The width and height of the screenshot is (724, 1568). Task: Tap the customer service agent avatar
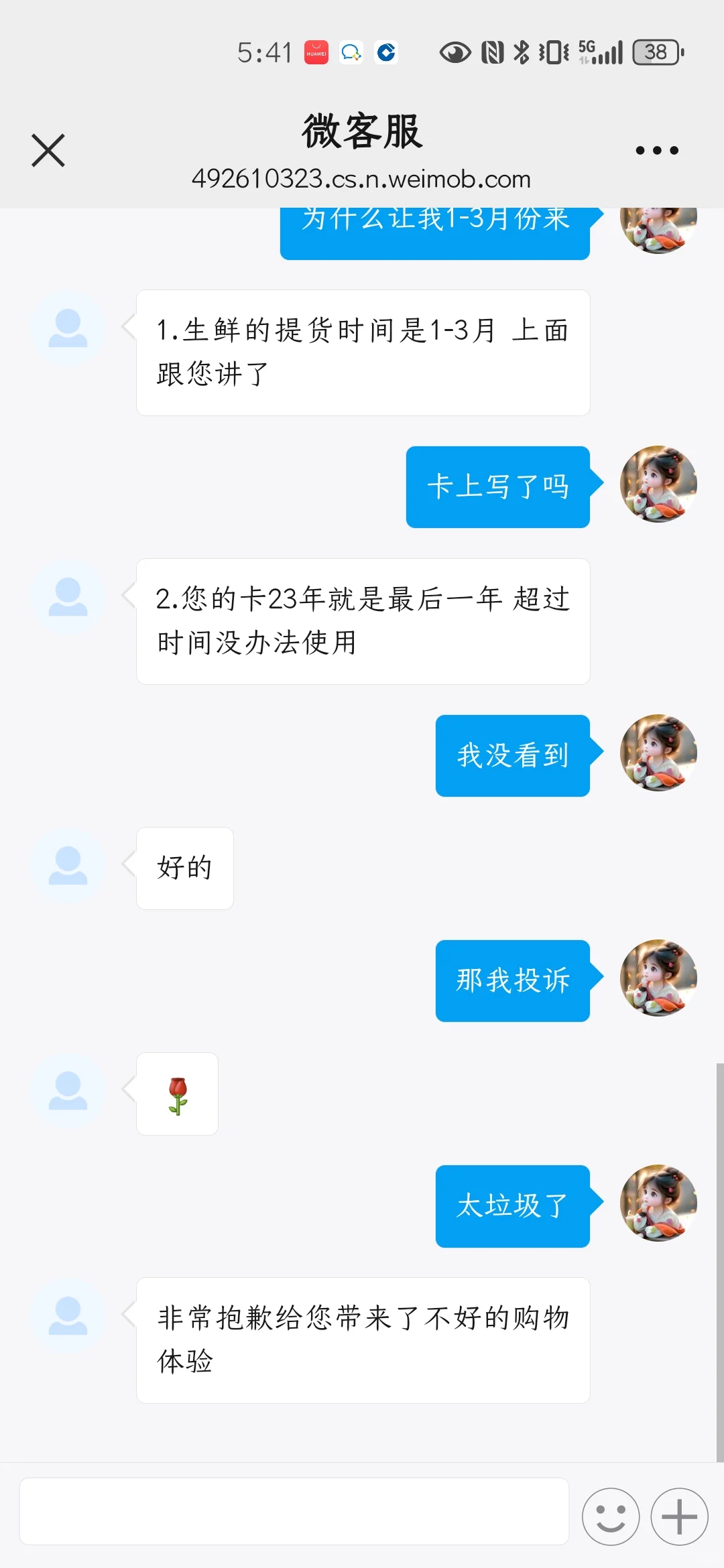pos(68,864)
